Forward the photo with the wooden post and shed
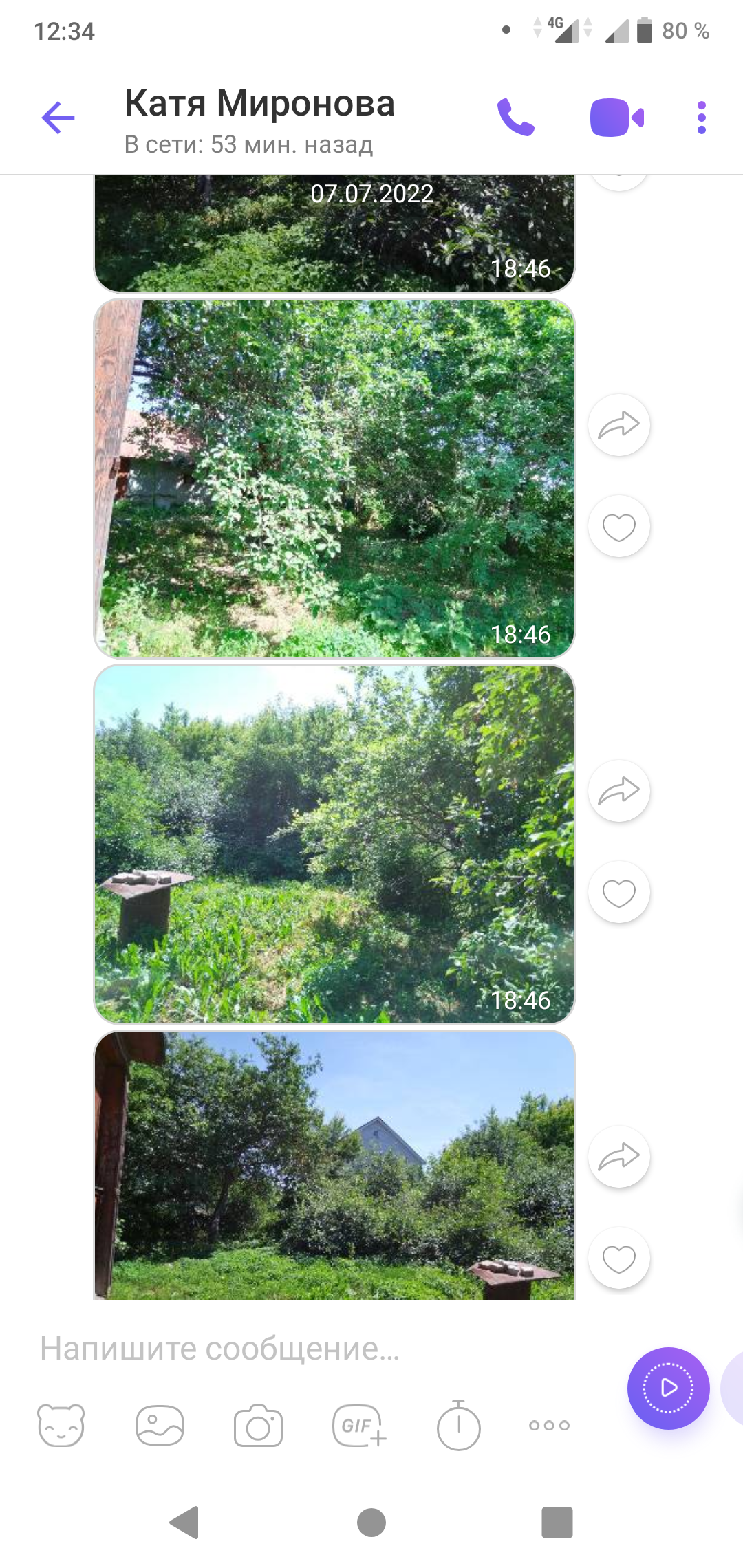 pos(618,425)
